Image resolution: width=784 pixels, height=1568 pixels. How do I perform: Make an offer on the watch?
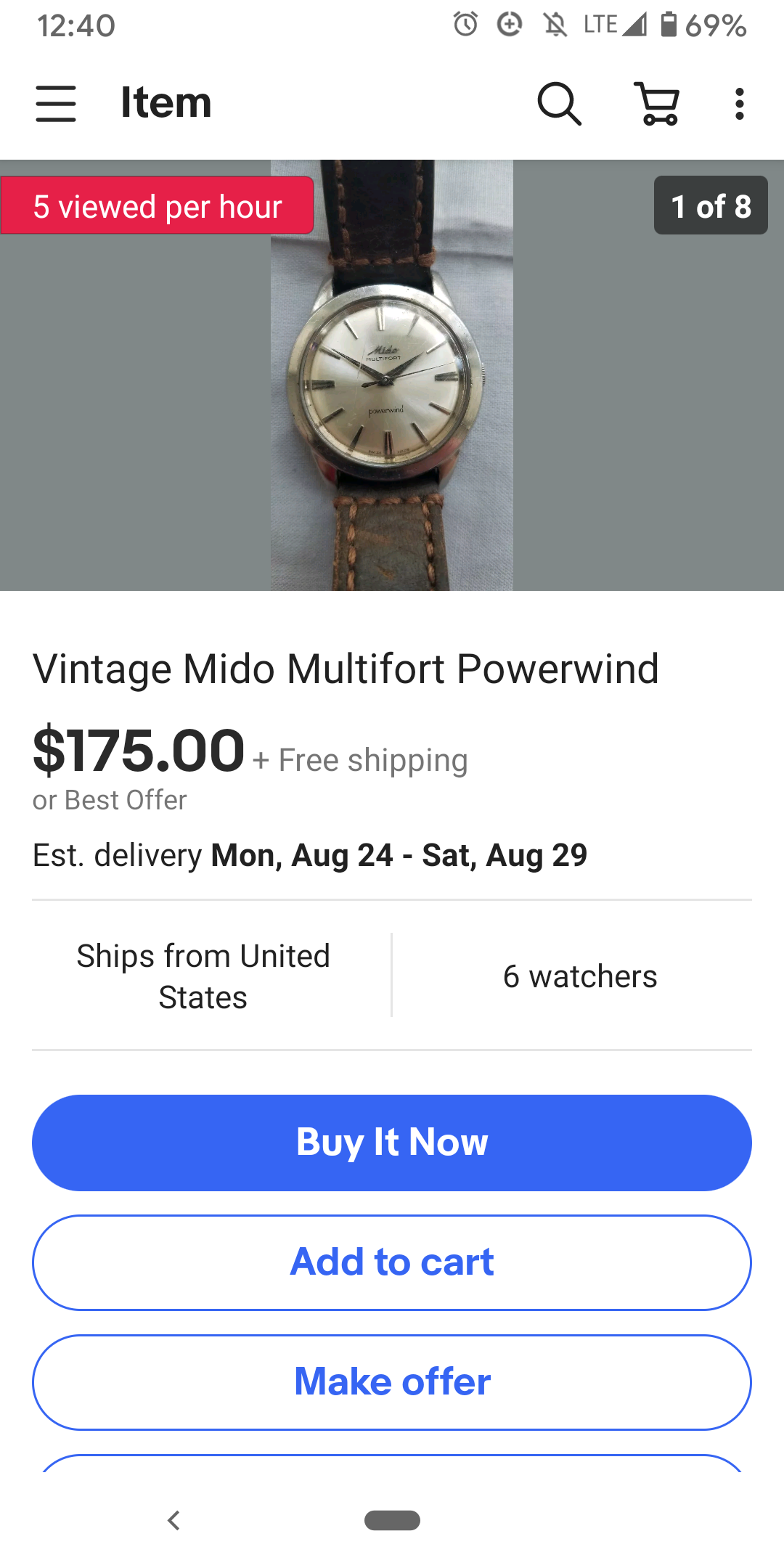(392, 1382)
